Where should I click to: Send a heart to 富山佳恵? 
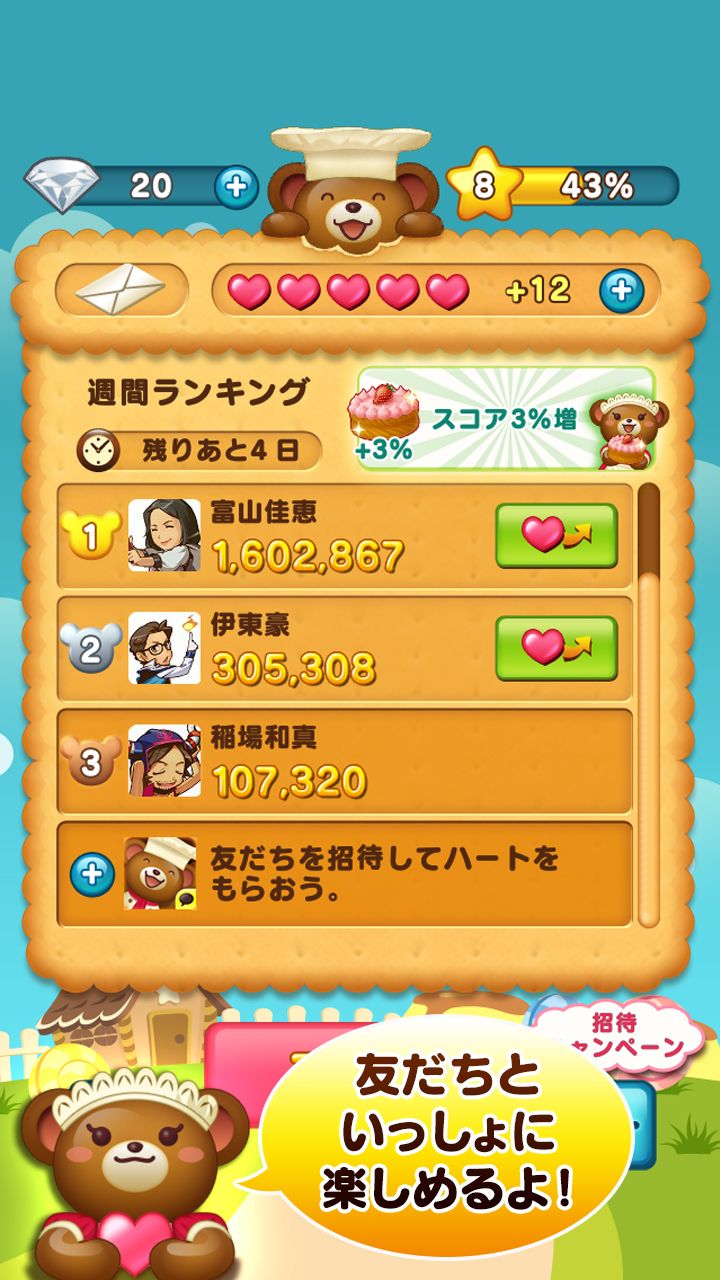coord(556,536)
